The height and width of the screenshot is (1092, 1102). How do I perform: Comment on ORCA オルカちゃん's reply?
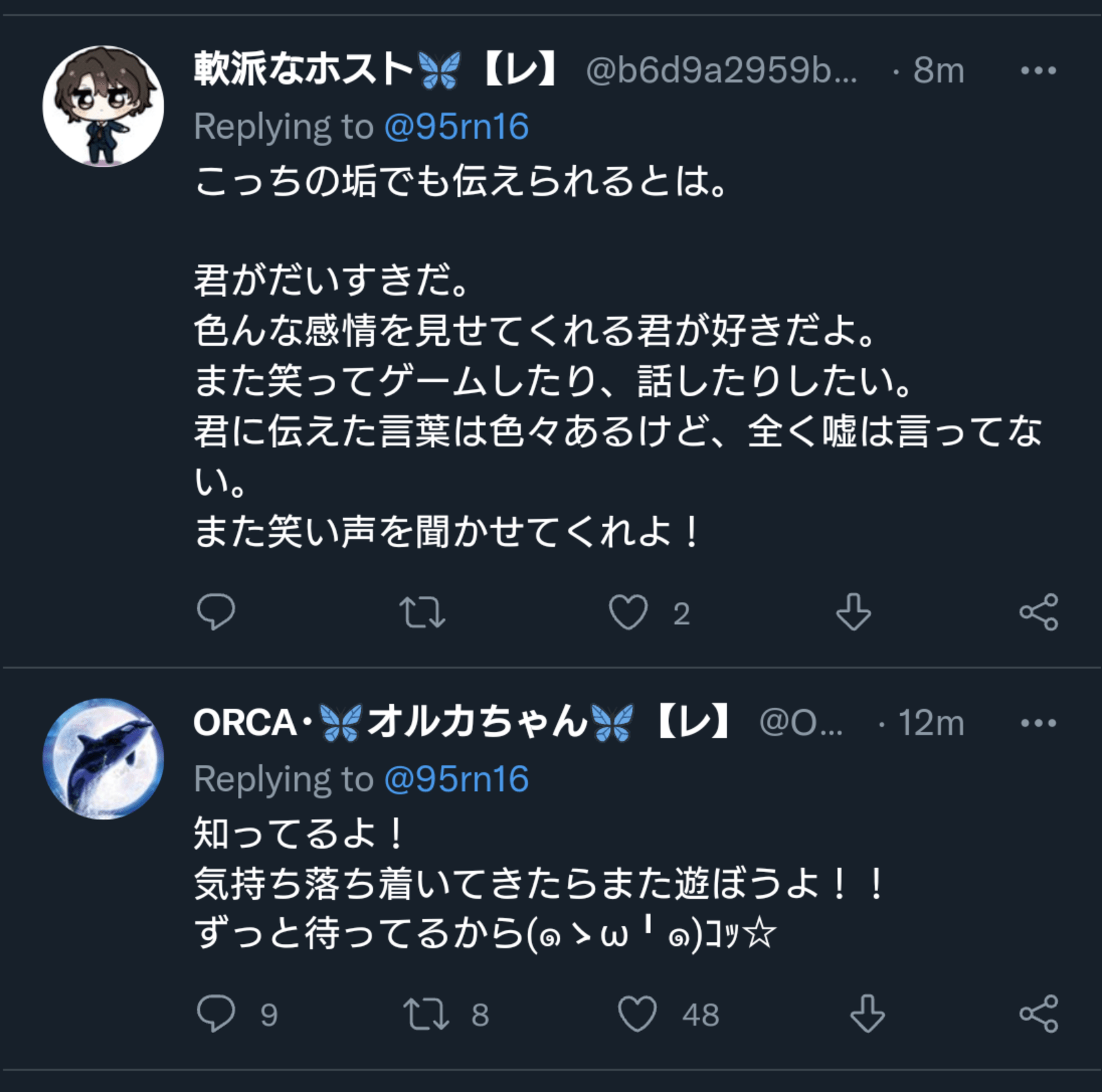pyautogui.click(x=216, y=1013)
